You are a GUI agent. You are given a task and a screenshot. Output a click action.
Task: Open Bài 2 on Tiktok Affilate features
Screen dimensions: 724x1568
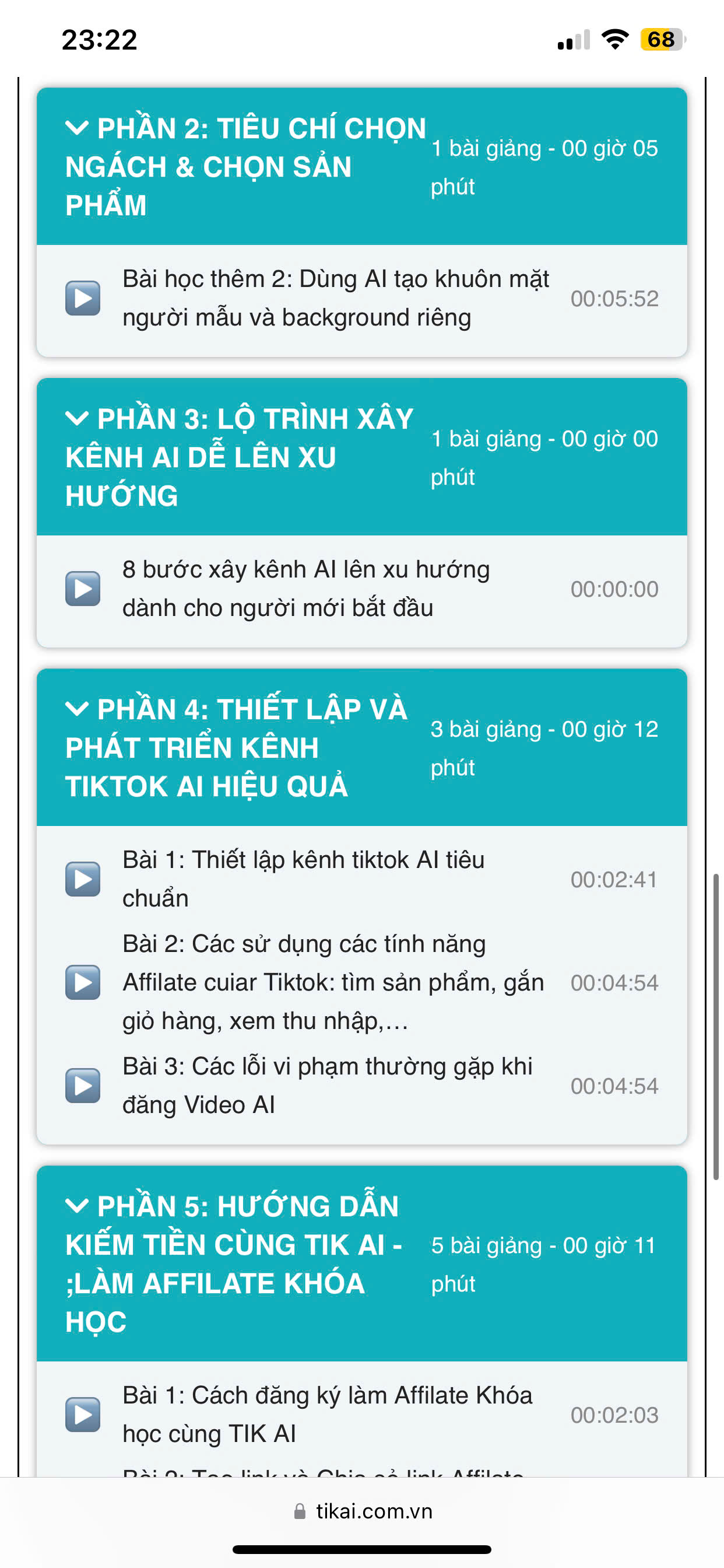click(x=333, y=982)
